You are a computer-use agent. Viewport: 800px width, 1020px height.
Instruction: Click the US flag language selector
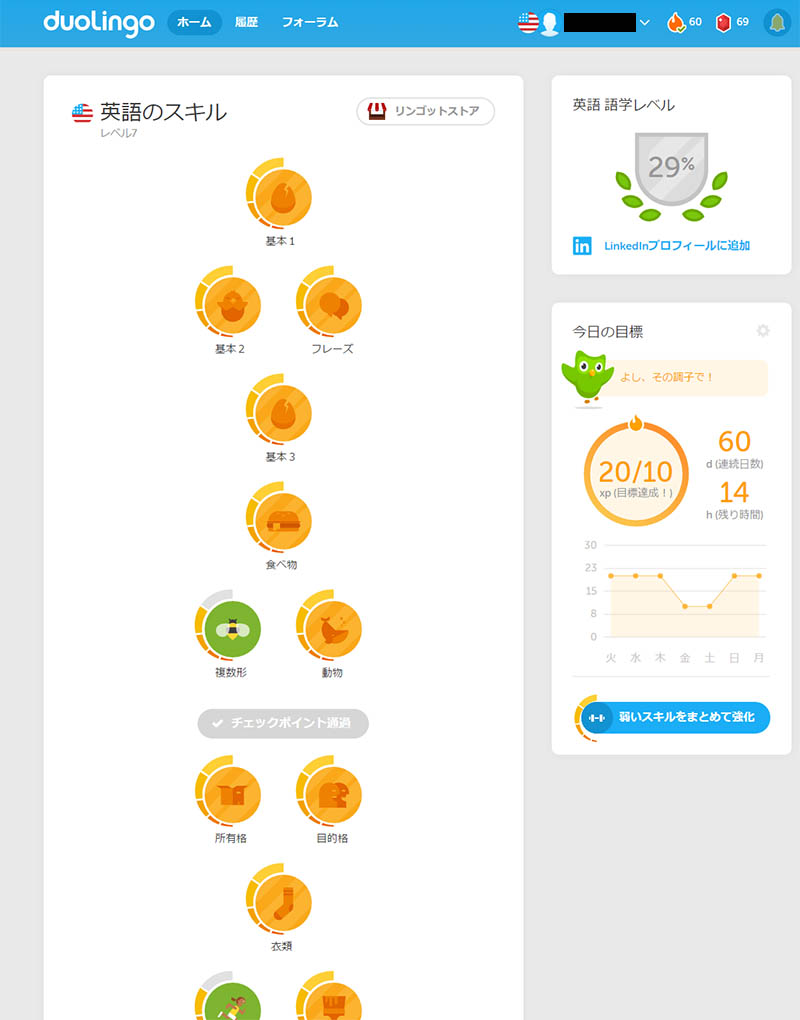[527, 21]
